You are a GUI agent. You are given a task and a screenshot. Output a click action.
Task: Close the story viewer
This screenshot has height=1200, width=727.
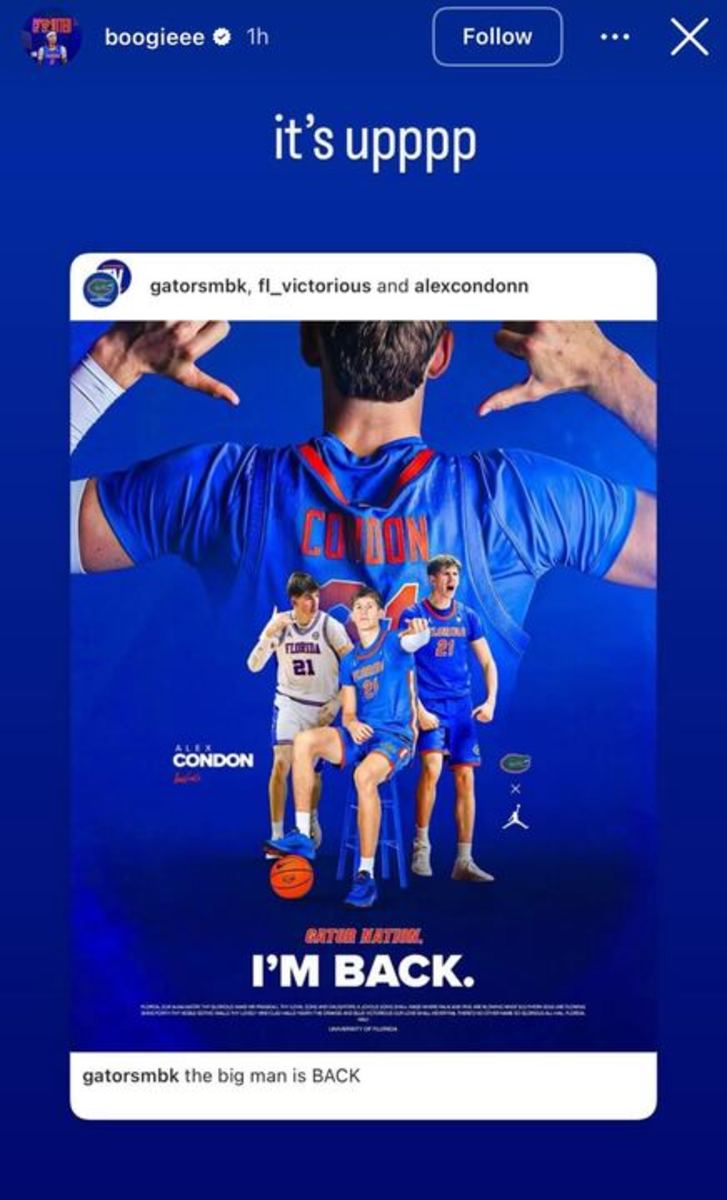coord(689,37)
